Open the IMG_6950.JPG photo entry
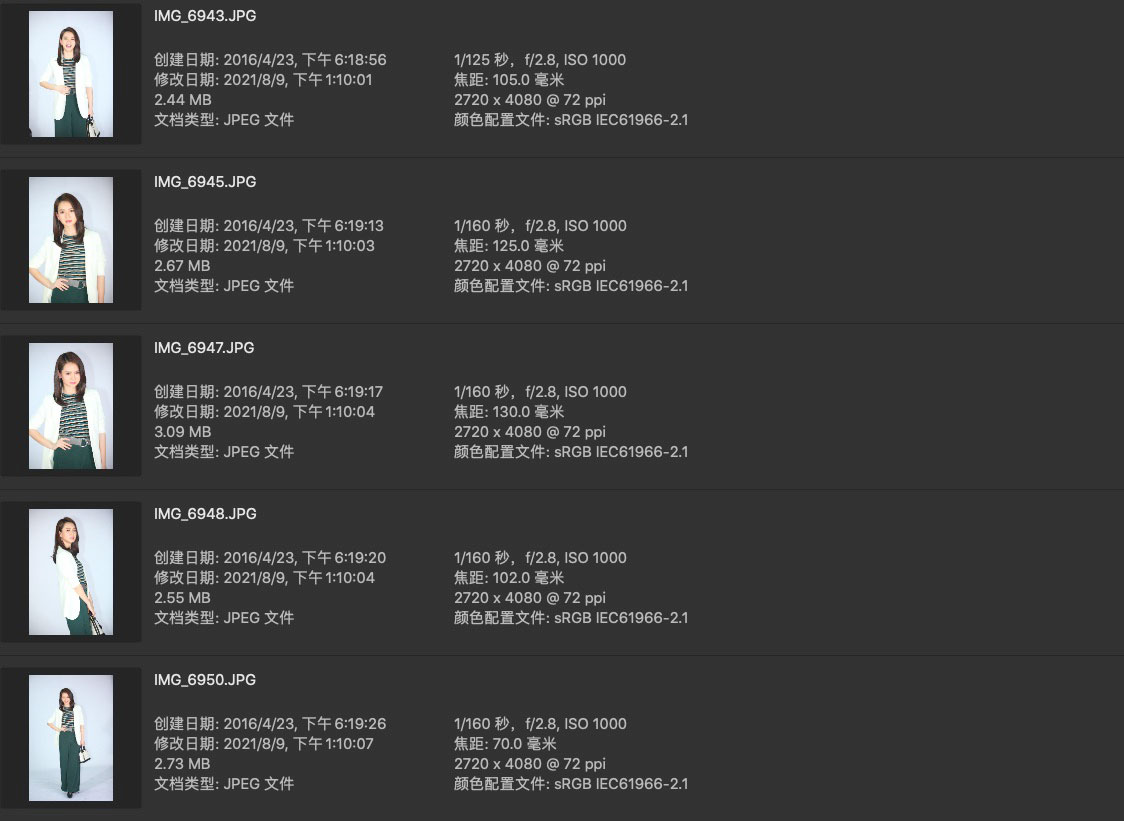The width and height of the screenshot is (1124, 821). [x=205, y=680]
